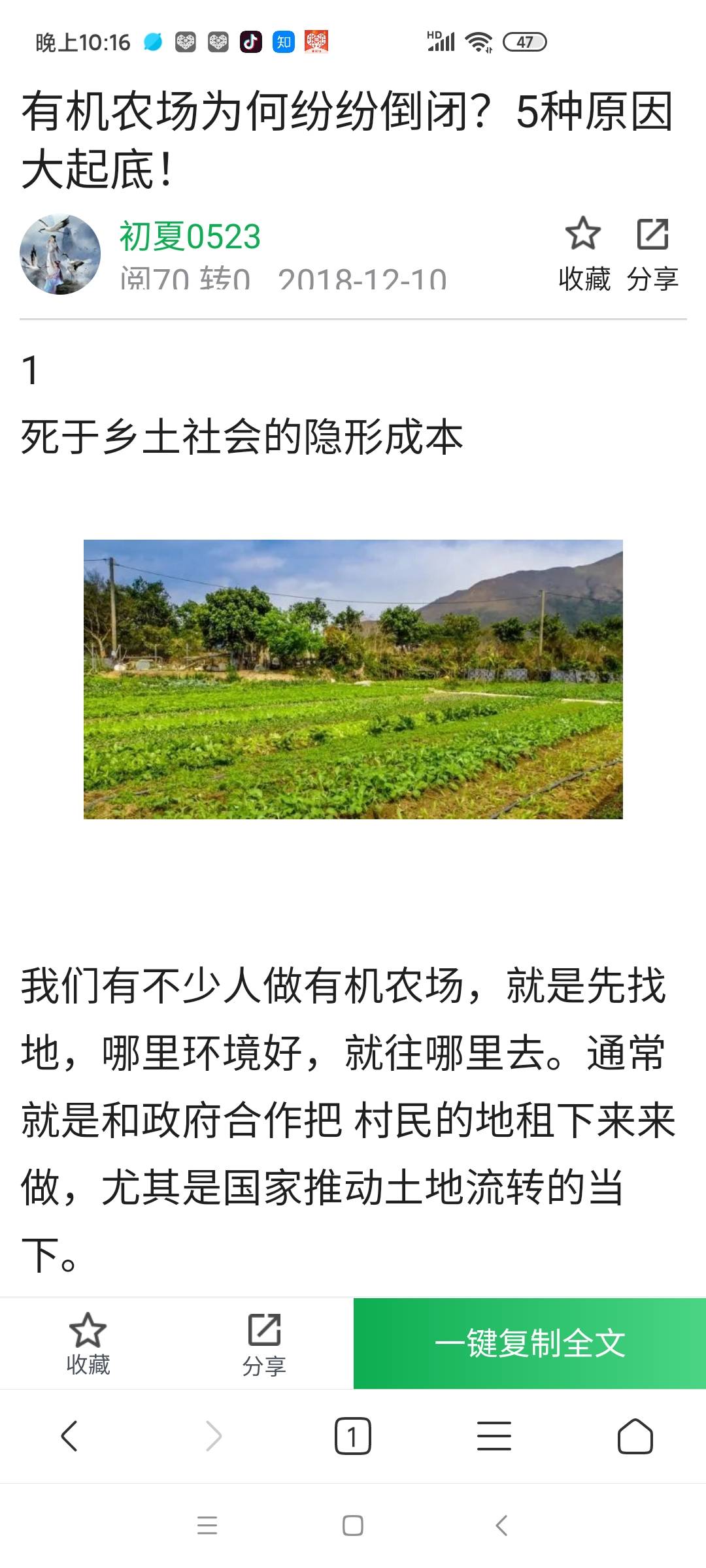Image resolution: width=706 pixels, height=1568 pixels.
Task: Go to the browser home page
Action: 635,1436
